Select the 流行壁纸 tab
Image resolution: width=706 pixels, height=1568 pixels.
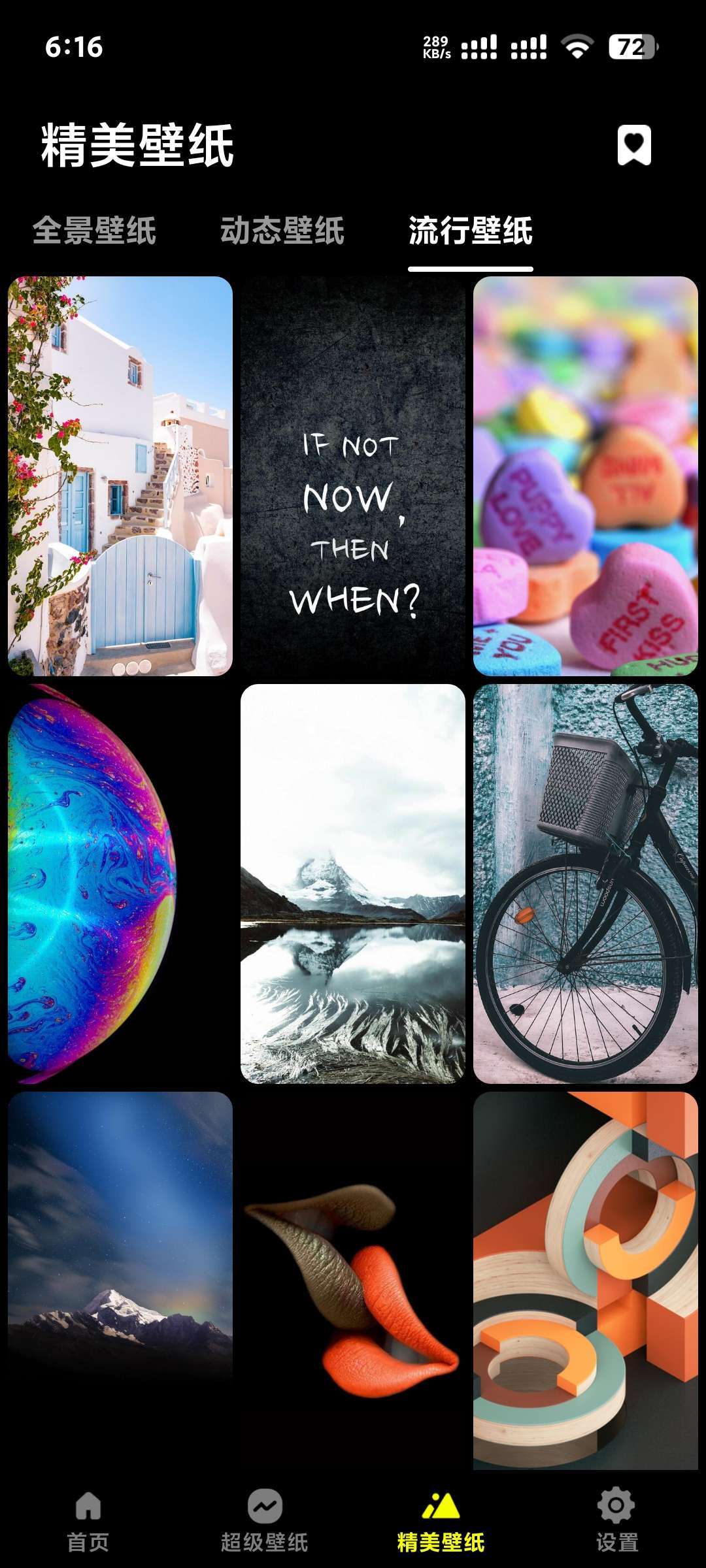[x=470, y=231]
